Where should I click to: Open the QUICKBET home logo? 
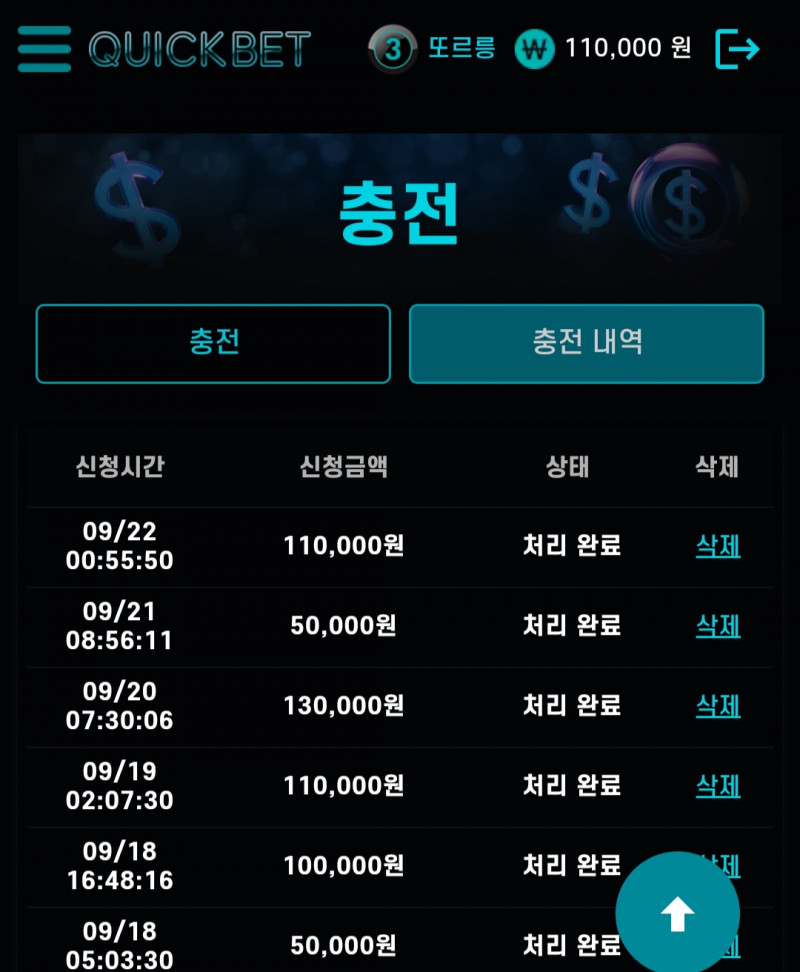[200, 48]
